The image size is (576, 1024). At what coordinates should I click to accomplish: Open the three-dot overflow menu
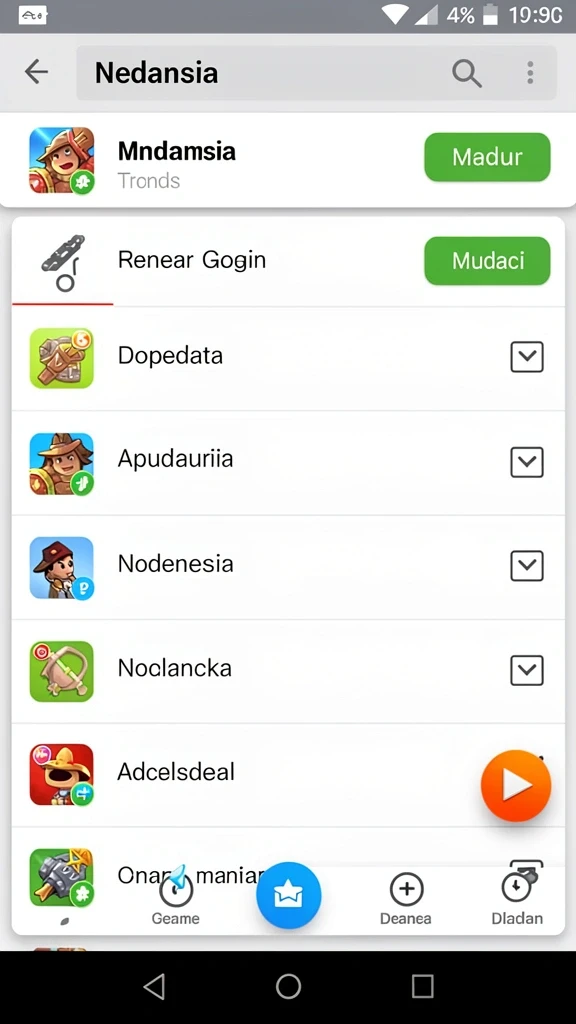click(x=530, y=72)
